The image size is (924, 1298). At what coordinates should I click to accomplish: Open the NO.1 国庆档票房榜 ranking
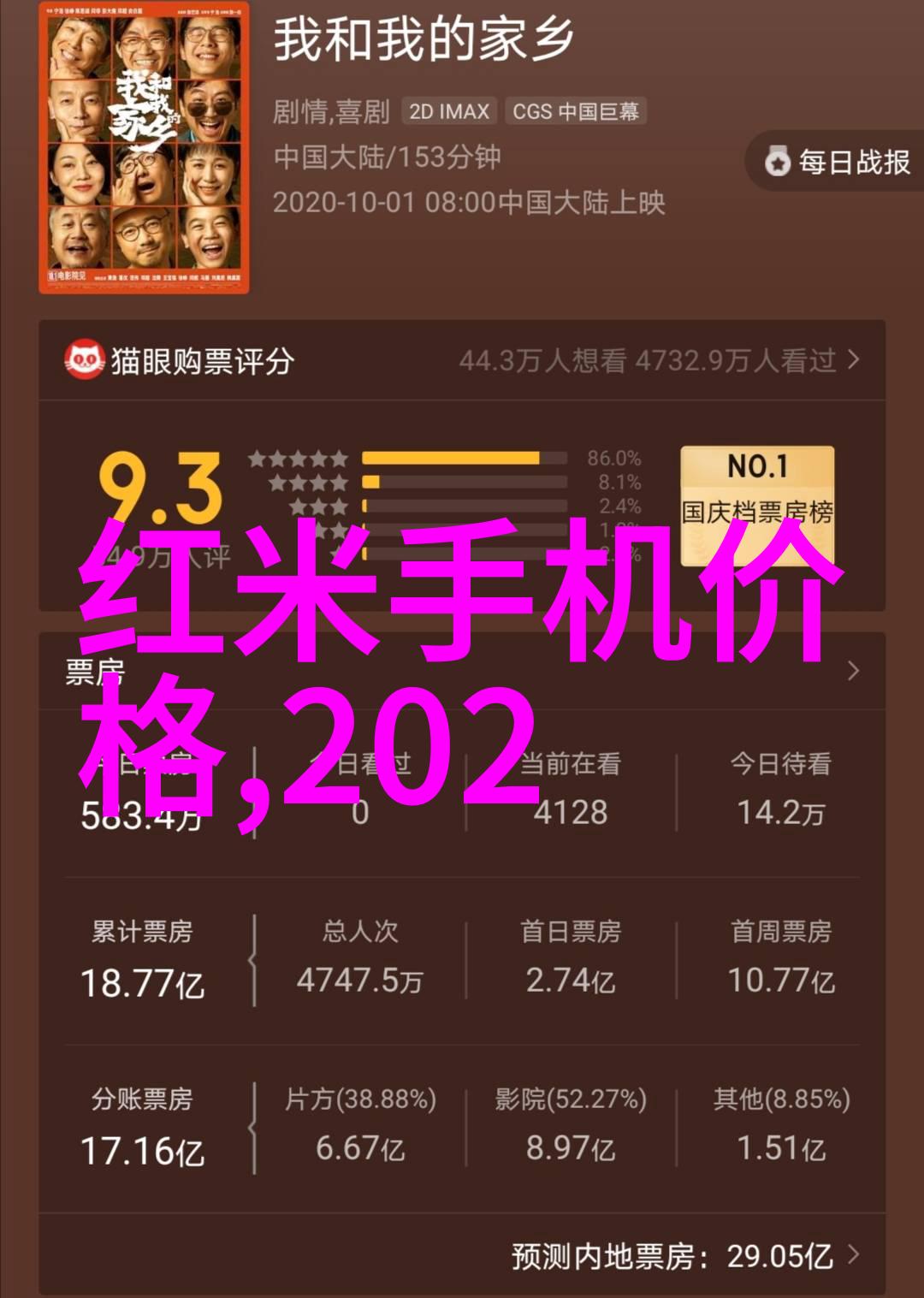click(x=757, y=489)
